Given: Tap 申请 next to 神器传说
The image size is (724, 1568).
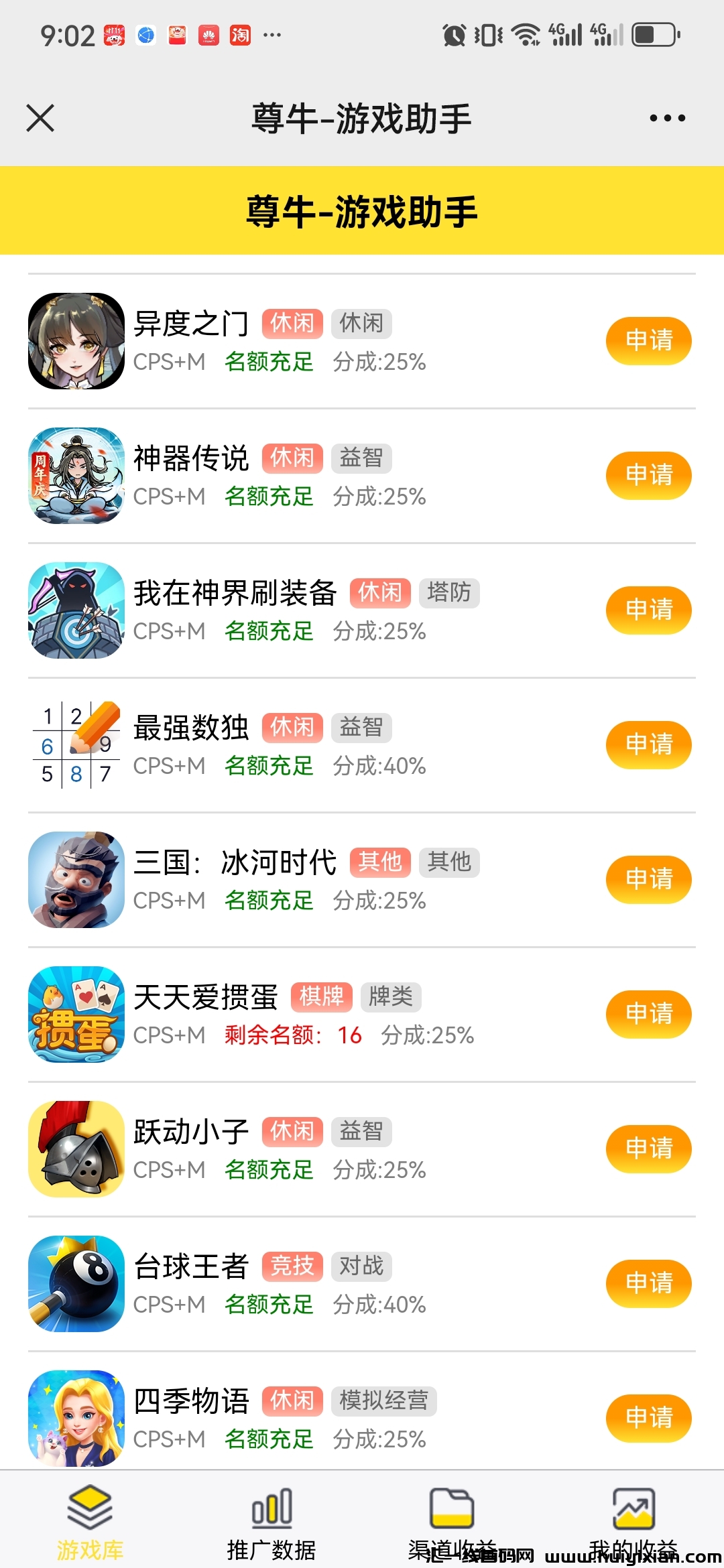Looking at the screenshot, I should [x=648, y=475].
